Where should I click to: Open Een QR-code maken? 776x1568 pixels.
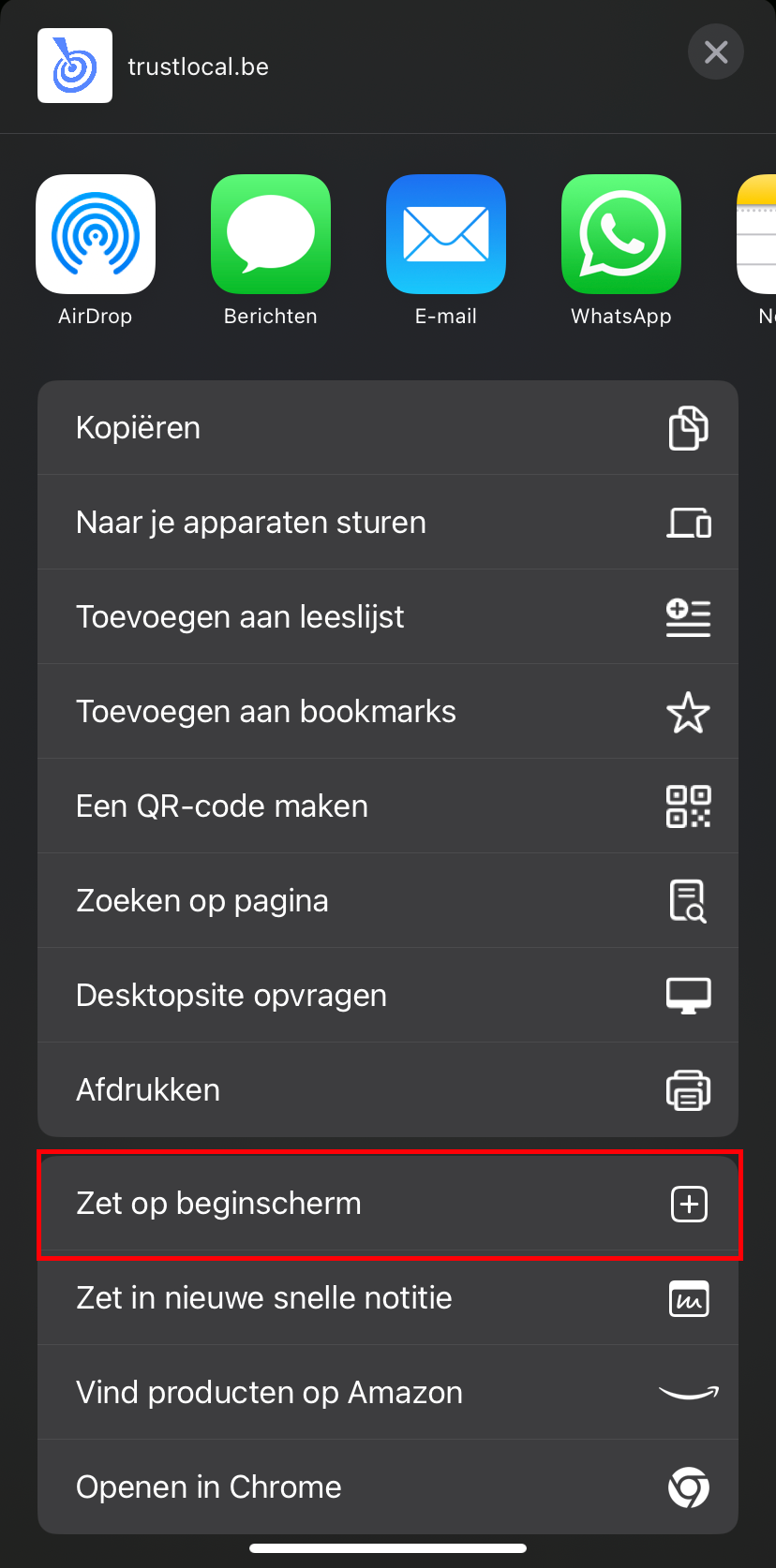click(x=388, y=806)
